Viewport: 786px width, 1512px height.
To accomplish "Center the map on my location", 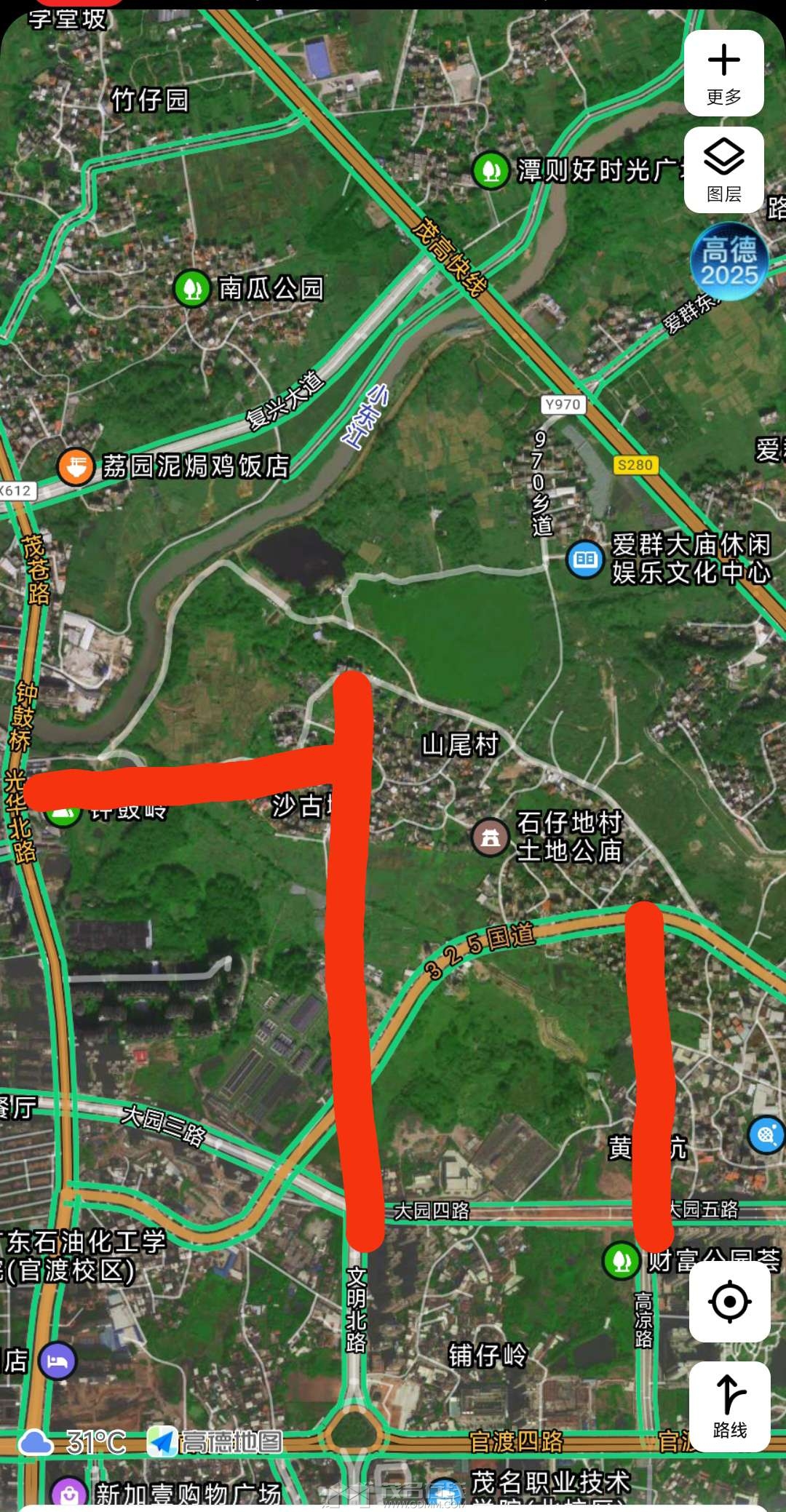I will (729, 1301).
